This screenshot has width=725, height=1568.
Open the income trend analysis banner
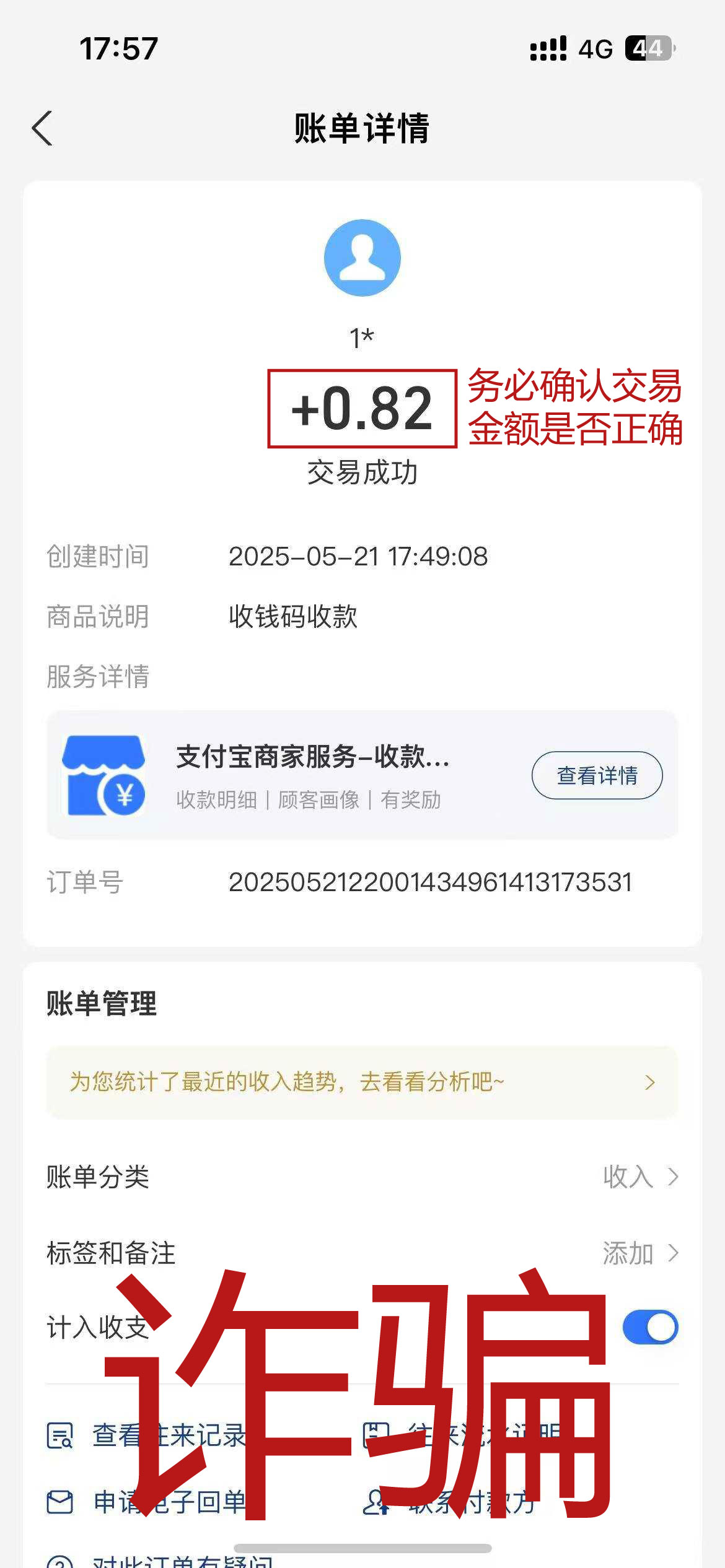(x=362, y=1082)
